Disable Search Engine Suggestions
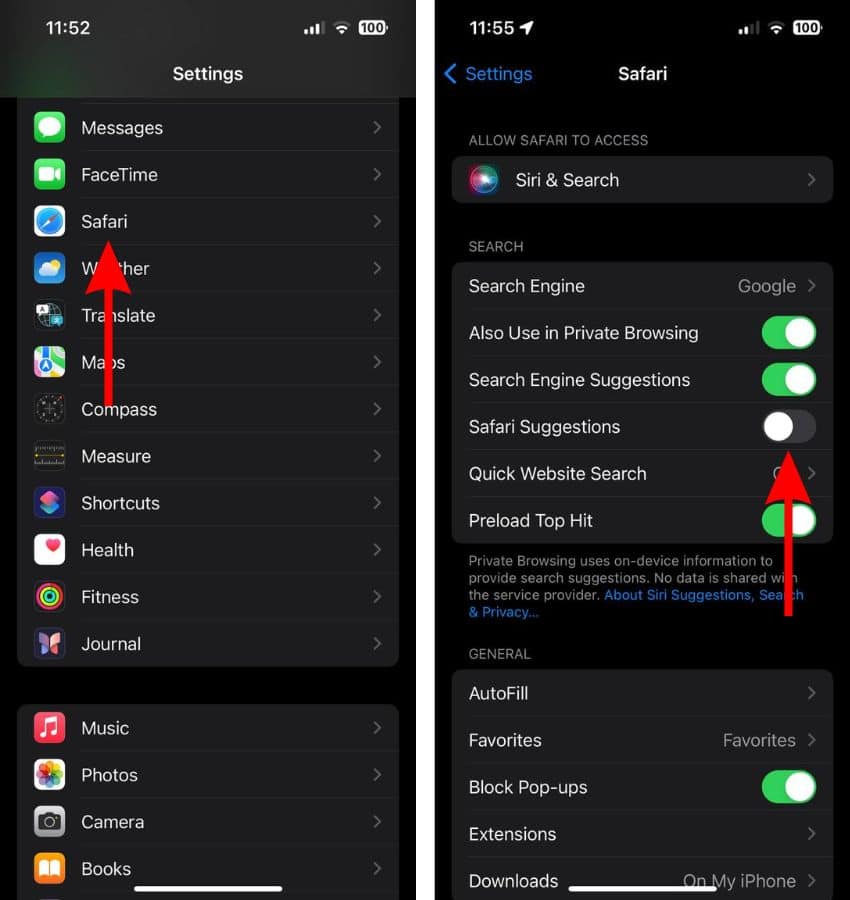 click(x=788, y=380)
